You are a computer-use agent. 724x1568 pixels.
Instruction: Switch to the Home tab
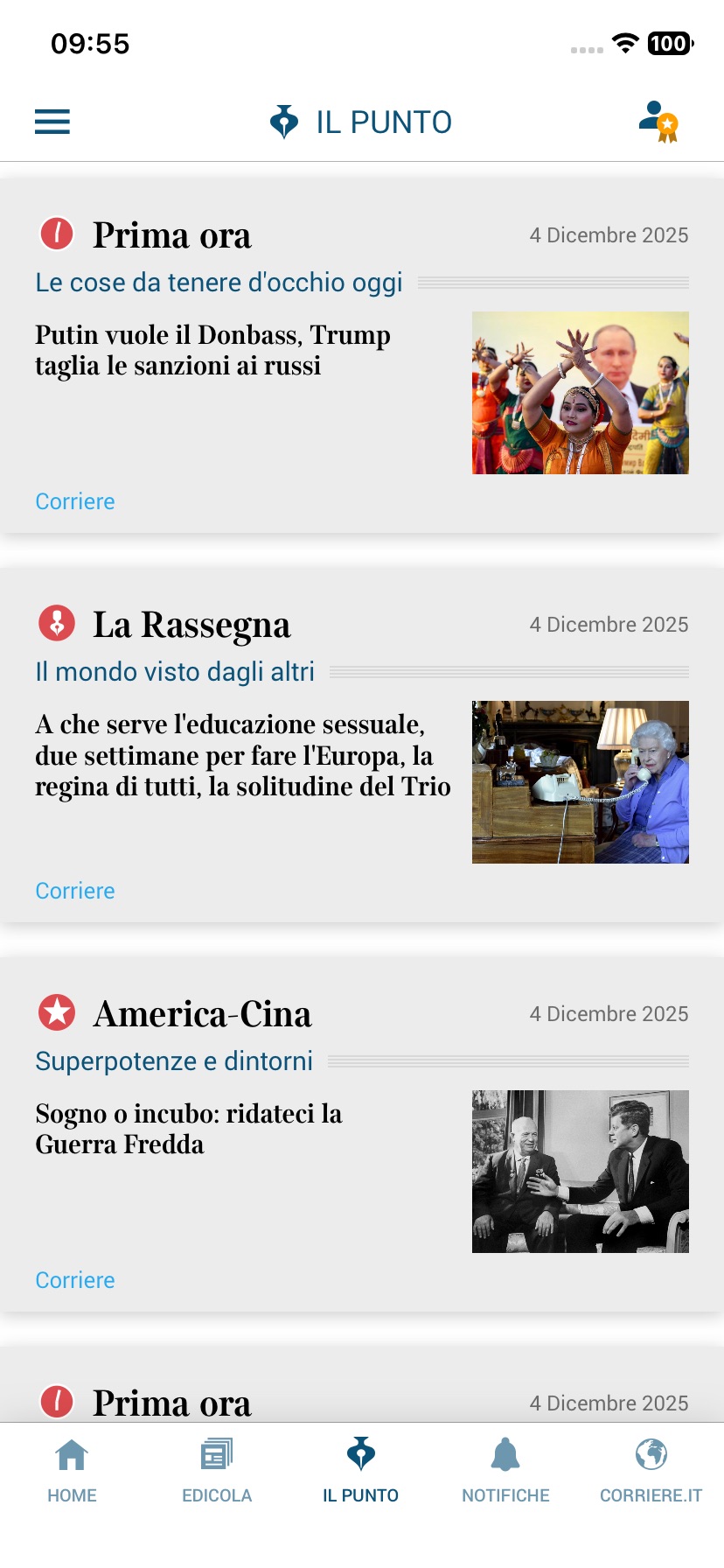72,1471
